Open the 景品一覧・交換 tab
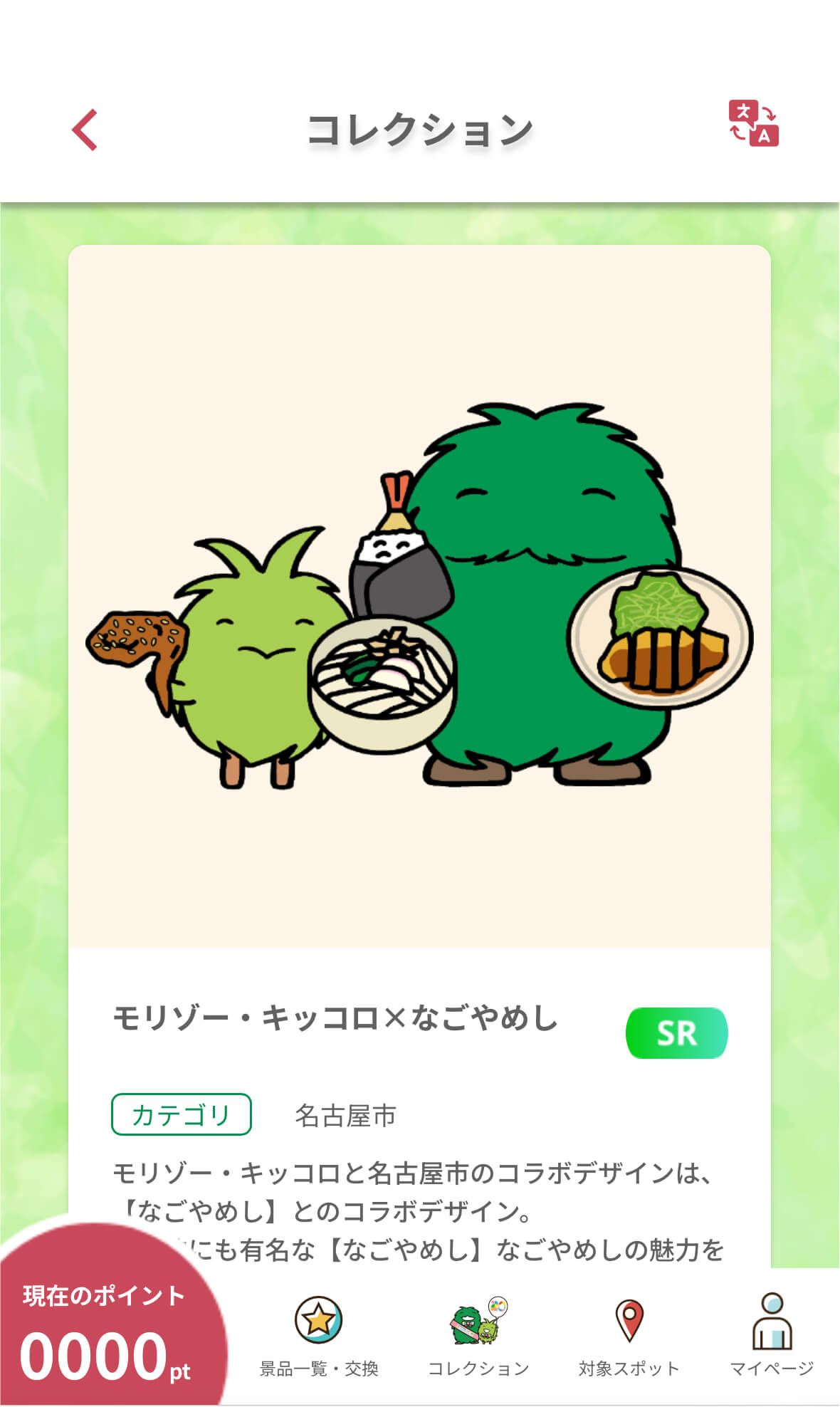The height and width of the screenshot is (1407, 840). pos(318,1337)
